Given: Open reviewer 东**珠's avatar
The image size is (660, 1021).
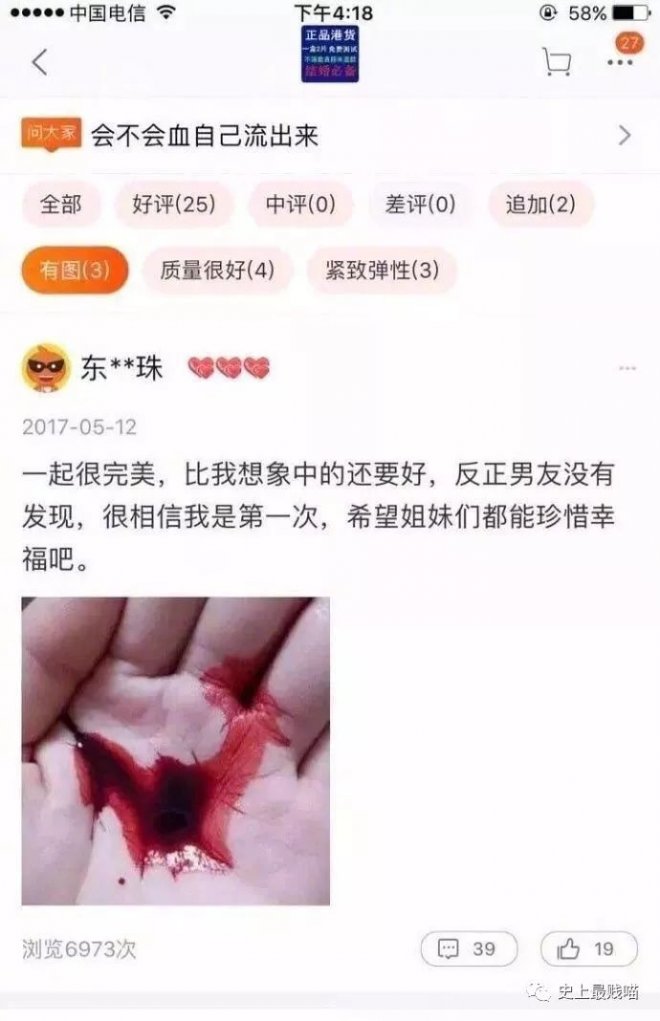Looking at the screenshot, I should 46,369.
